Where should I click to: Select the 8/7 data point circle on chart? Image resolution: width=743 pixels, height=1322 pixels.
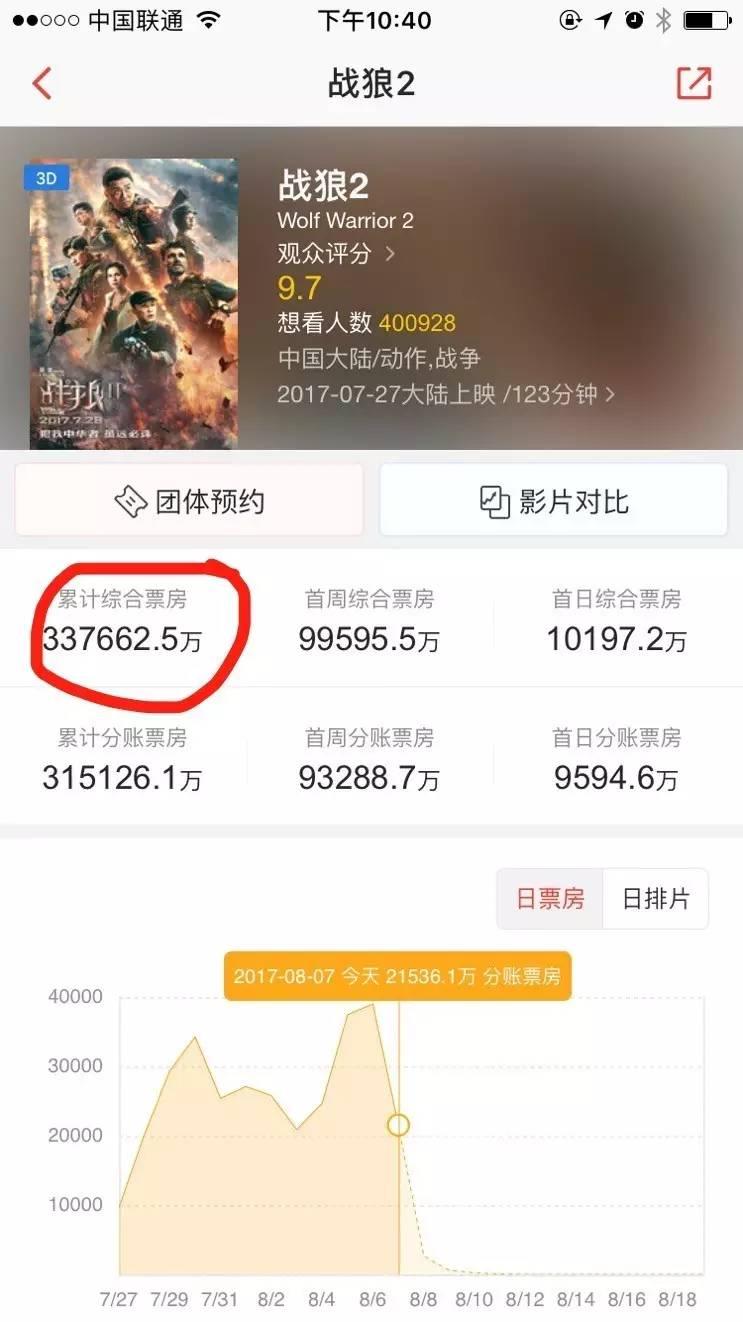click(x=399, y=1125)
